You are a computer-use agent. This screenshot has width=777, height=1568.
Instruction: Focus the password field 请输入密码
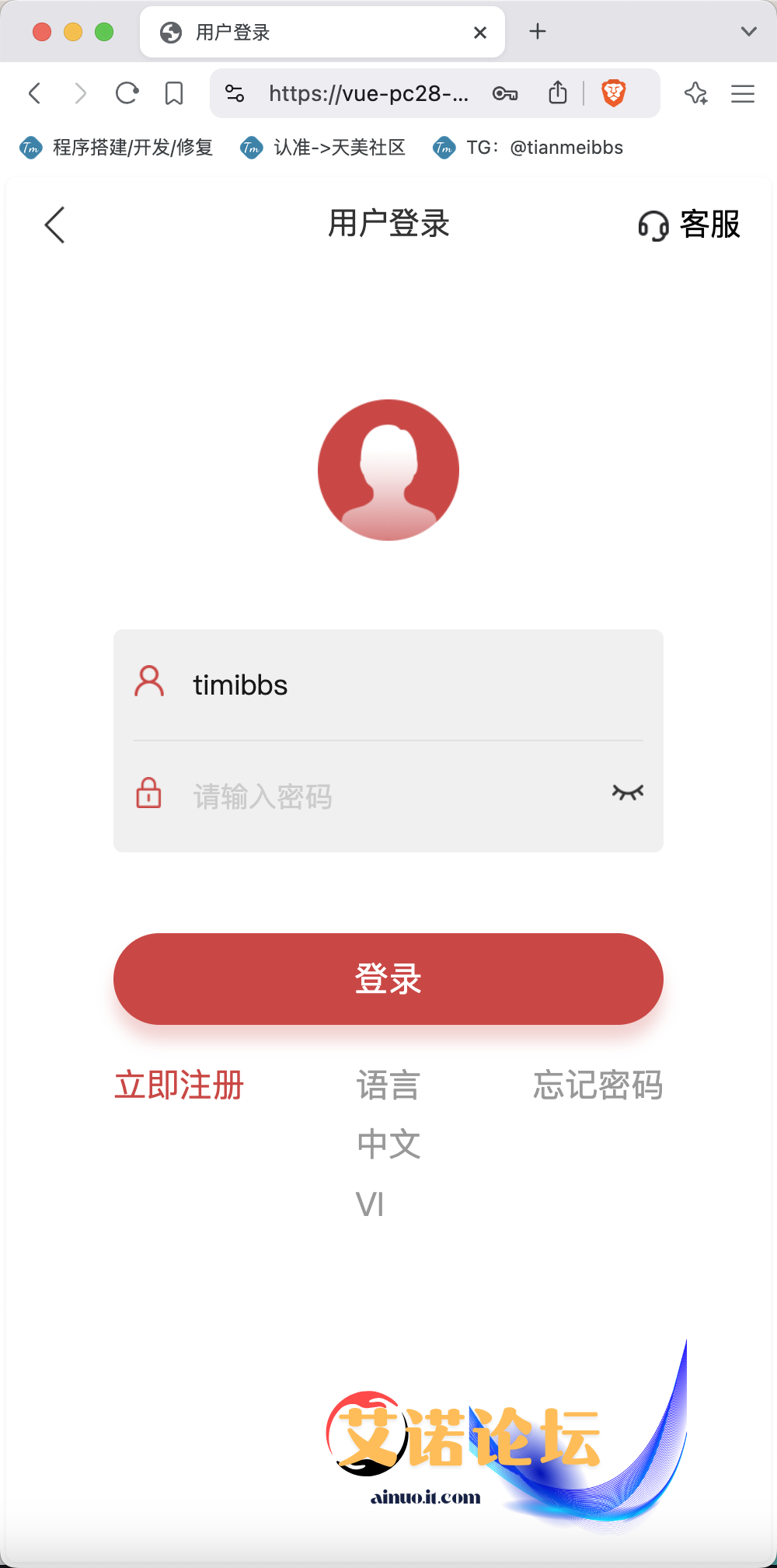coord(388,796)
